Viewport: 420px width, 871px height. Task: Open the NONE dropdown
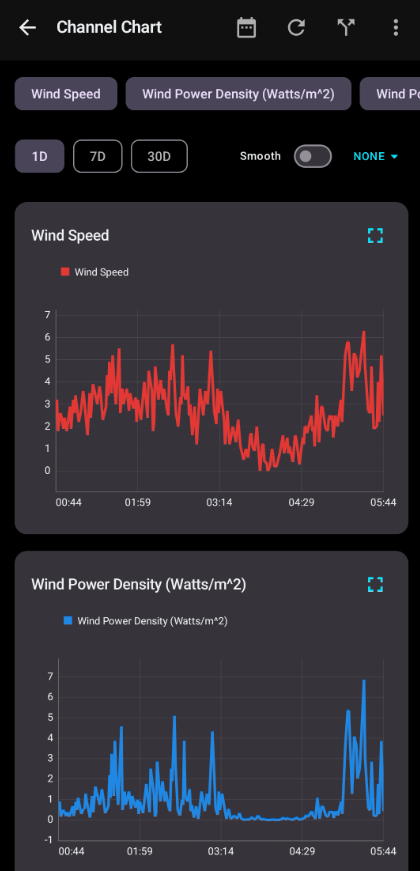(x=376, y=157)
